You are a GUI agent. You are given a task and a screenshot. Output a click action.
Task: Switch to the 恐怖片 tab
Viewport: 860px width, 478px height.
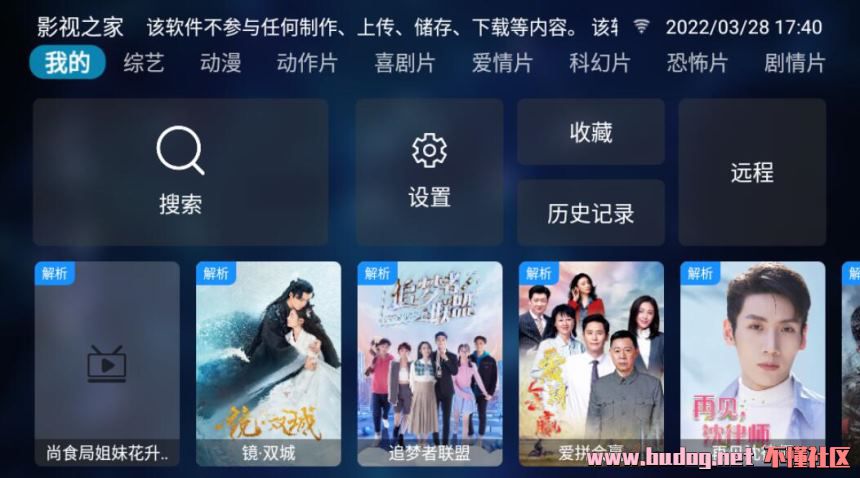pyautogui.click(x=697, y=64)
